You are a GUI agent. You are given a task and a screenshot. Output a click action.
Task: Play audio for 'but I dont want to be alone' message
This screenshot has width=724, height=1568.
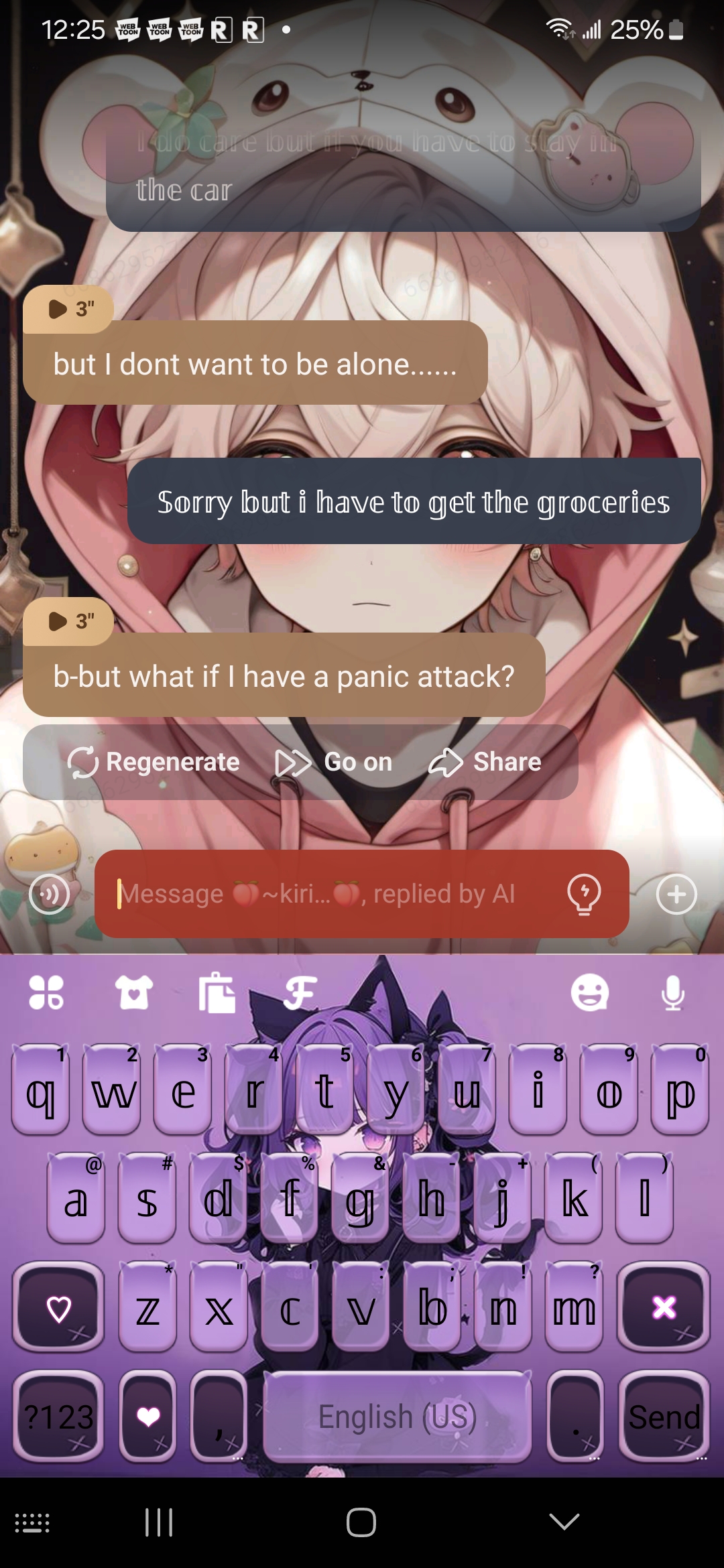point(68,309)
